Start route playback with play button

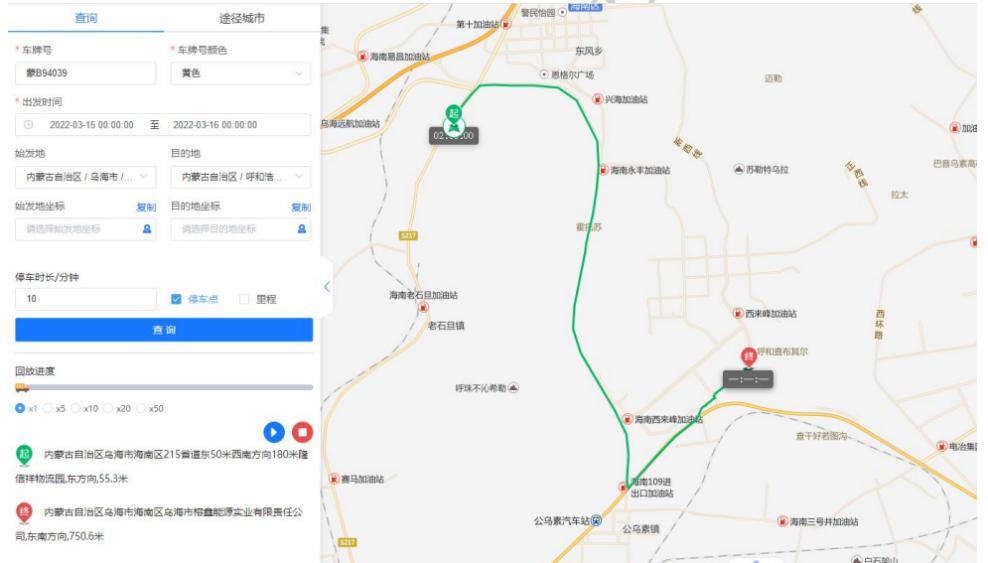274,431
